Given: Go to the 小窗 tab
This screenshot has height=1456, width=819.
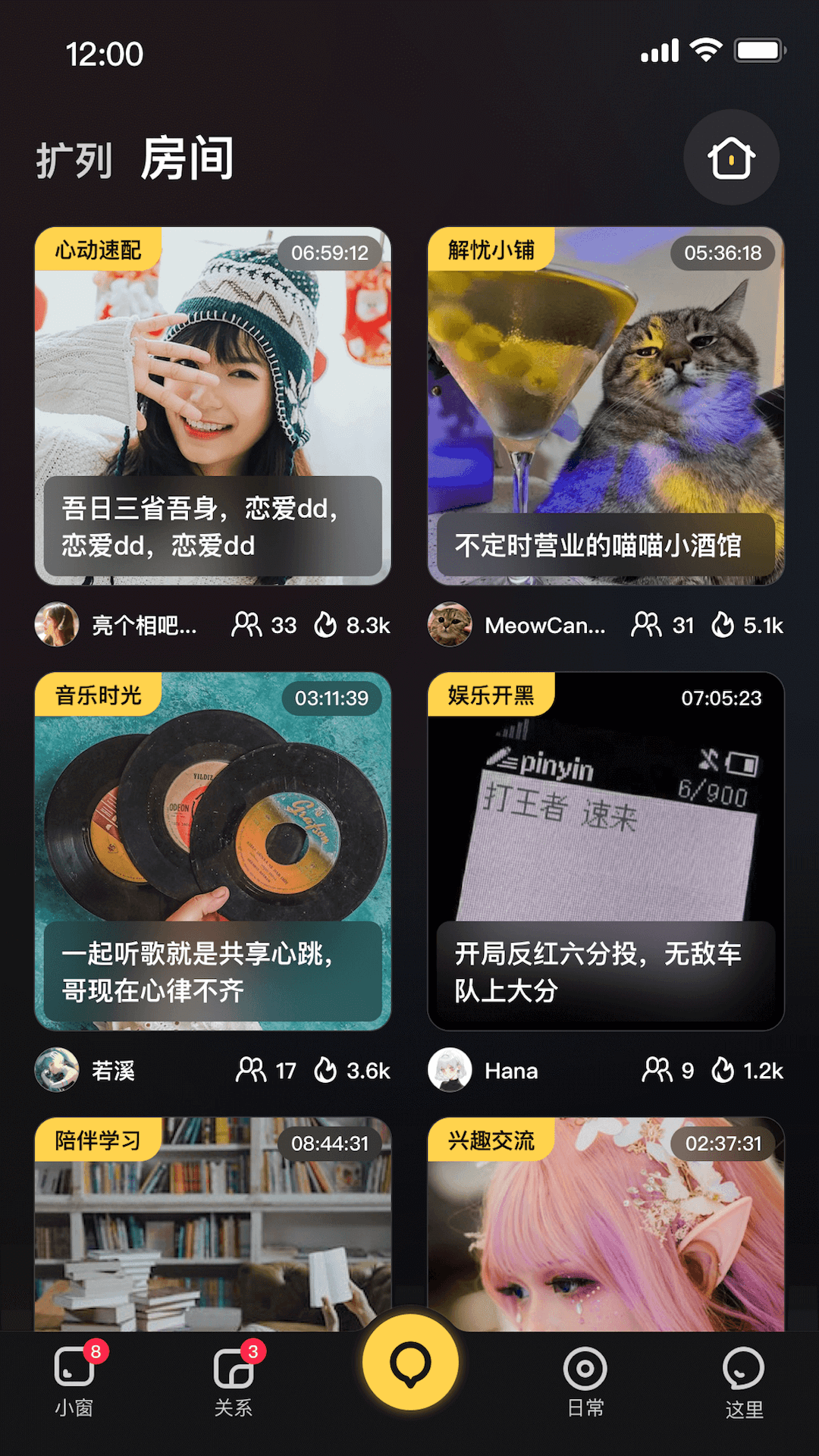Looking at the screenshot, I should click(x=74, y=1382).
